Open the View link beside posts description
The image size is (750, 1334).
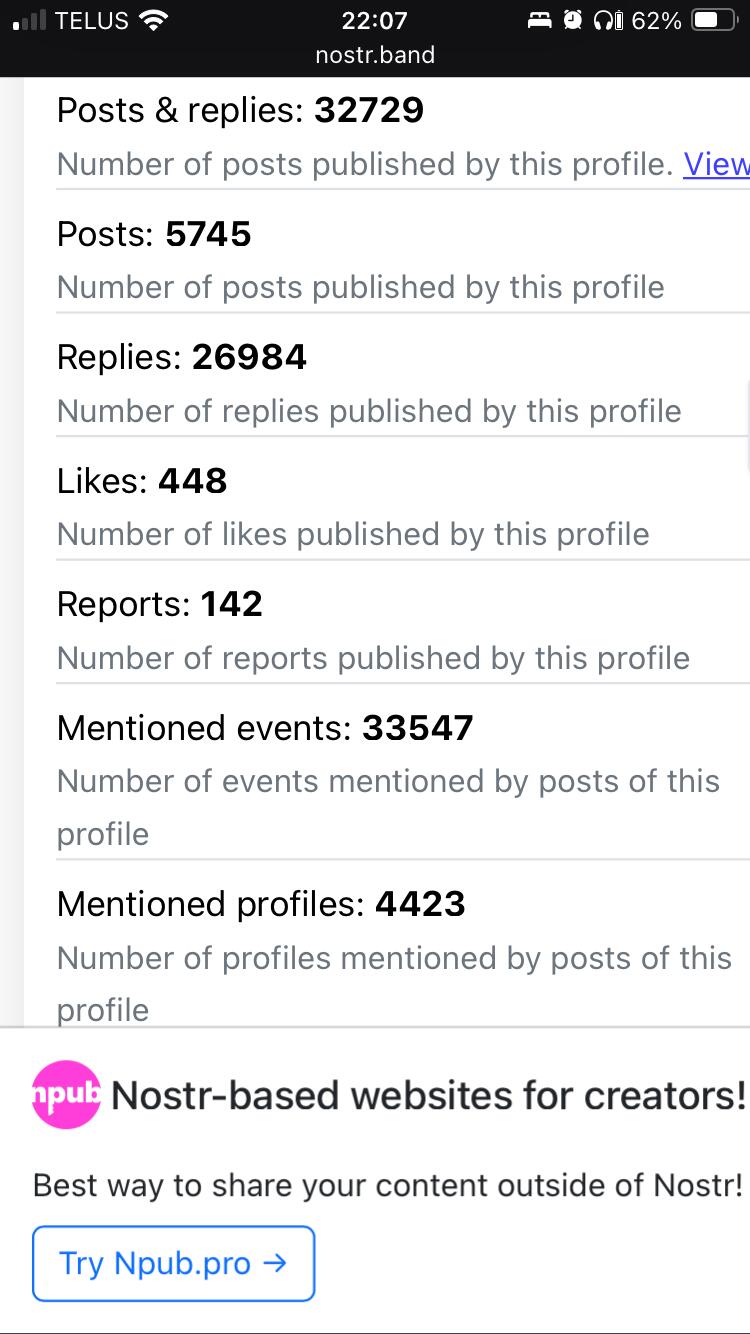[x=716, y=164]
